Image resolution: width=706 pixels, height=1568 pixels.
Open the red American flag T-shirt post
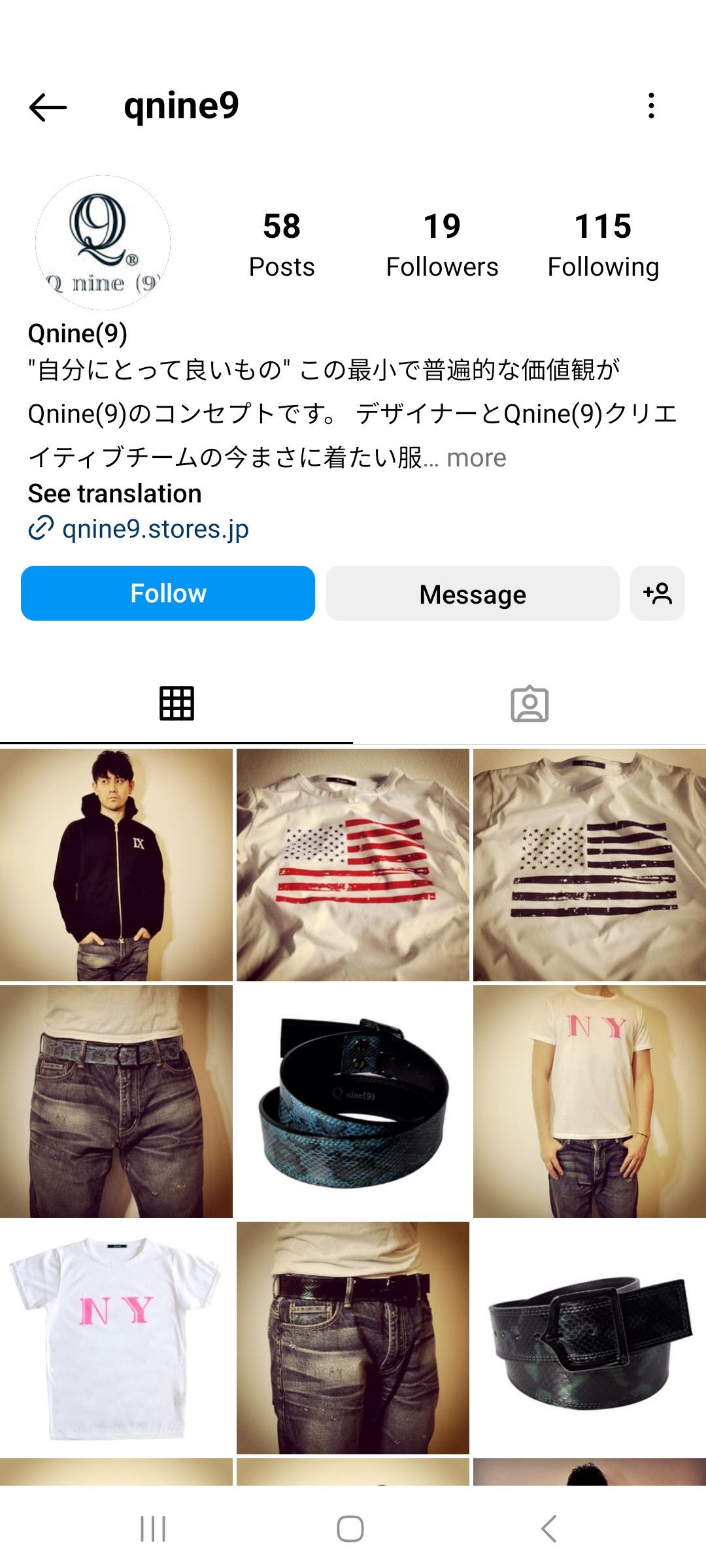(353, 865)
